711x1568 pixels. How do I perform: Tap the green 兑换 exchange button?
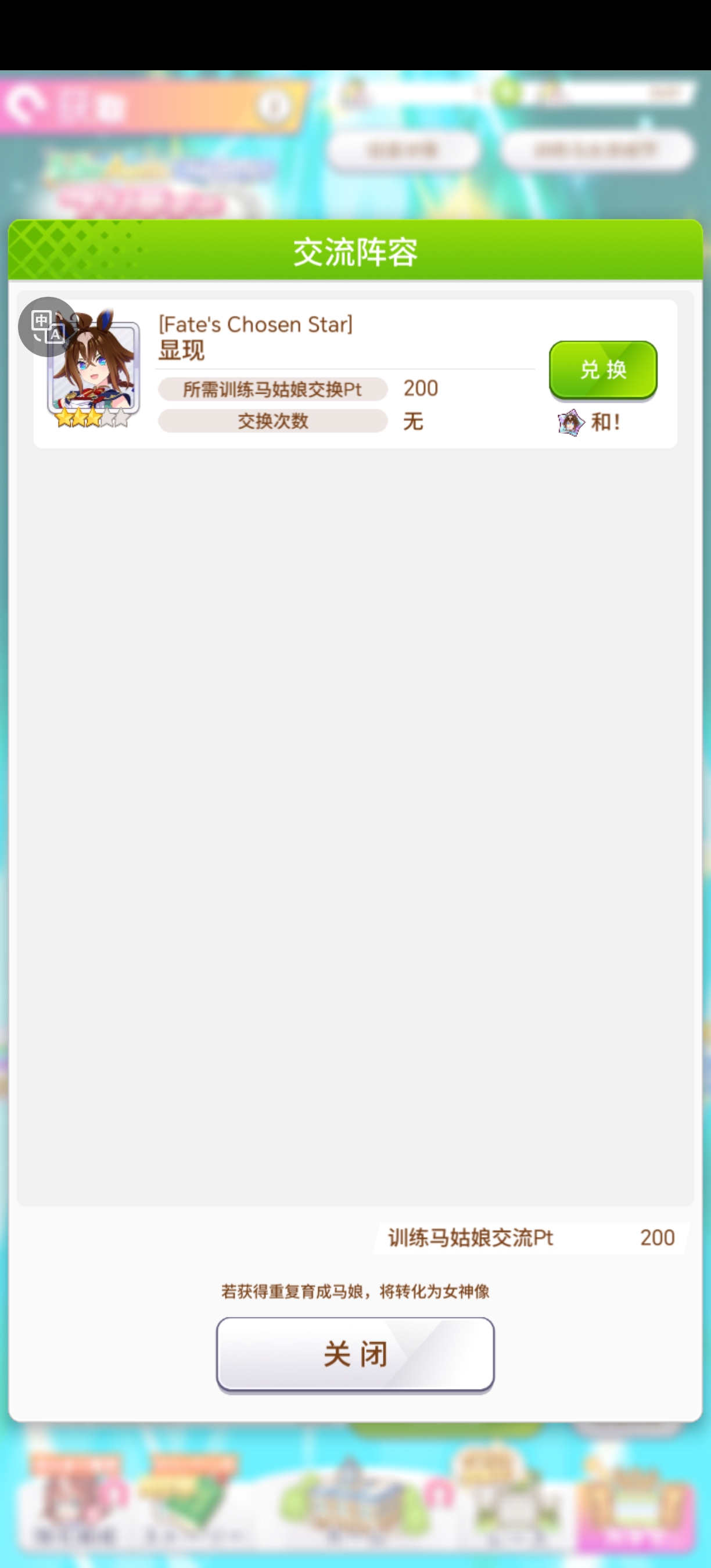602,370
